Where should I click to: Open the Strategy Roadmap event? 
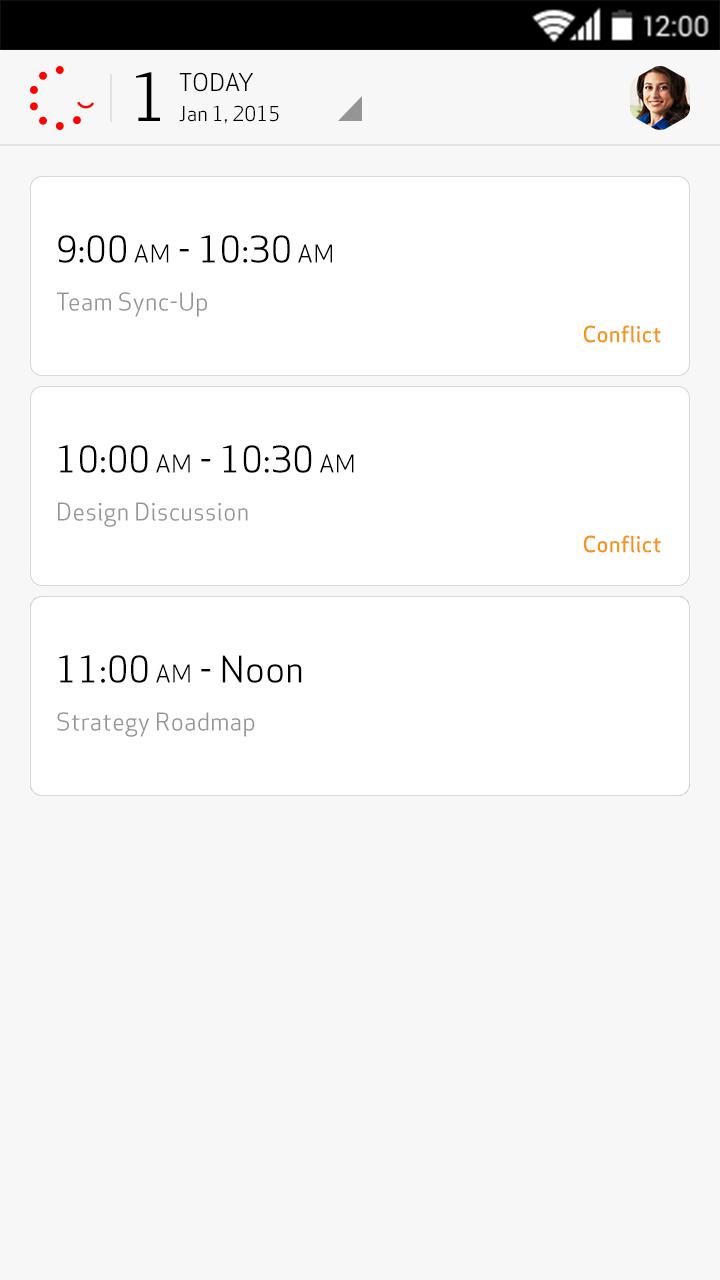360,695
